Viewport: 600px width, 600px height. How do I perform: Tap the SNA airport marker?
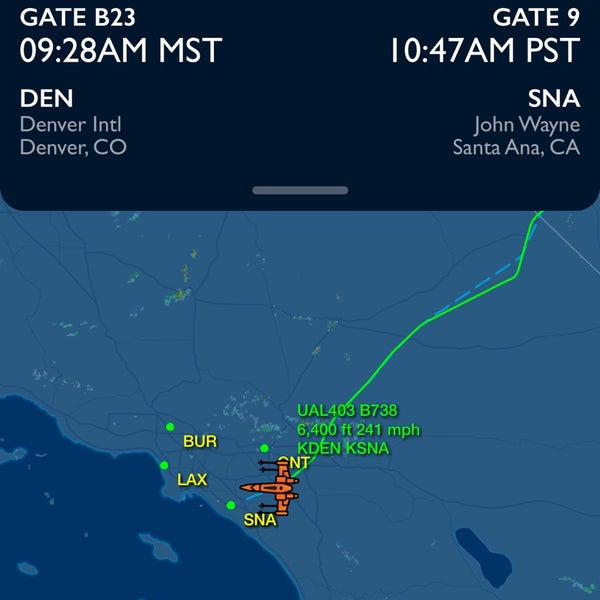click(x=231, y=505)
